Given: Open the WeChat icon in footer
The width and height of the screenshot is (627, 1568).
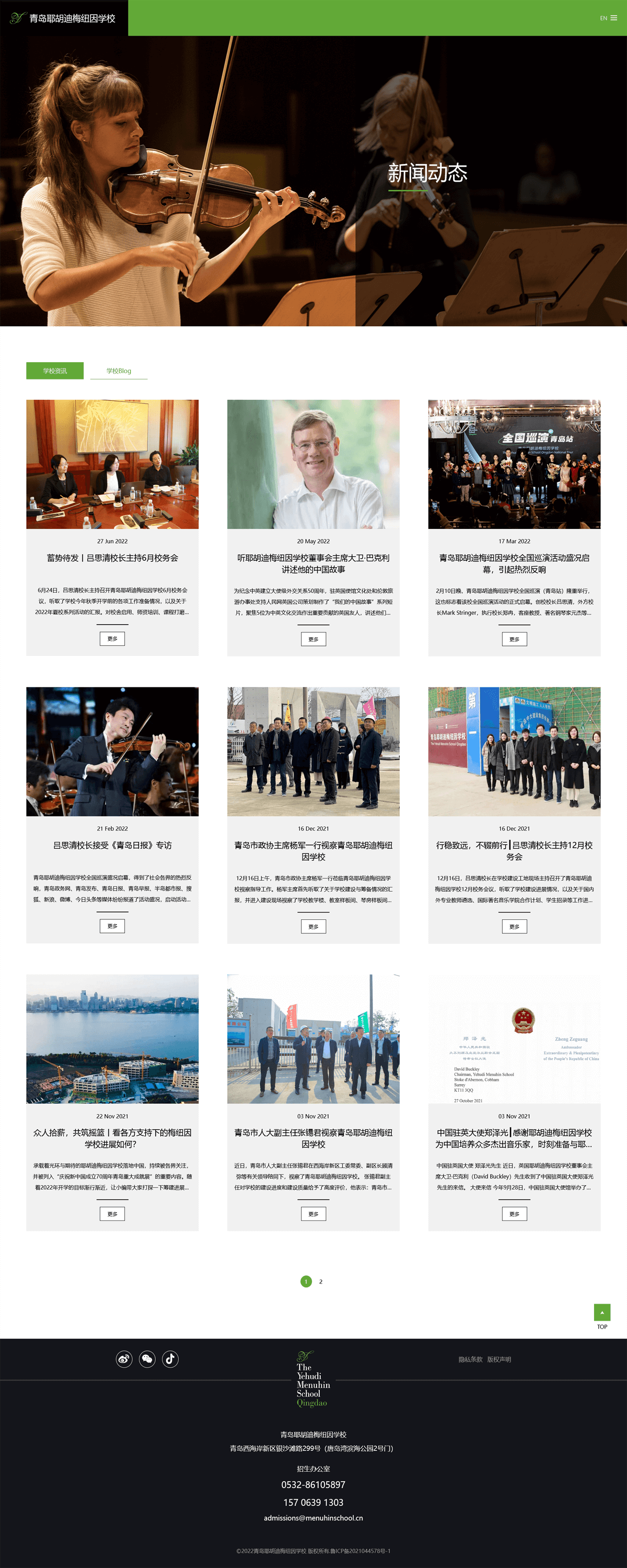Looking at the screenshot, I should pyautogui.click(x=147, y=1358).
